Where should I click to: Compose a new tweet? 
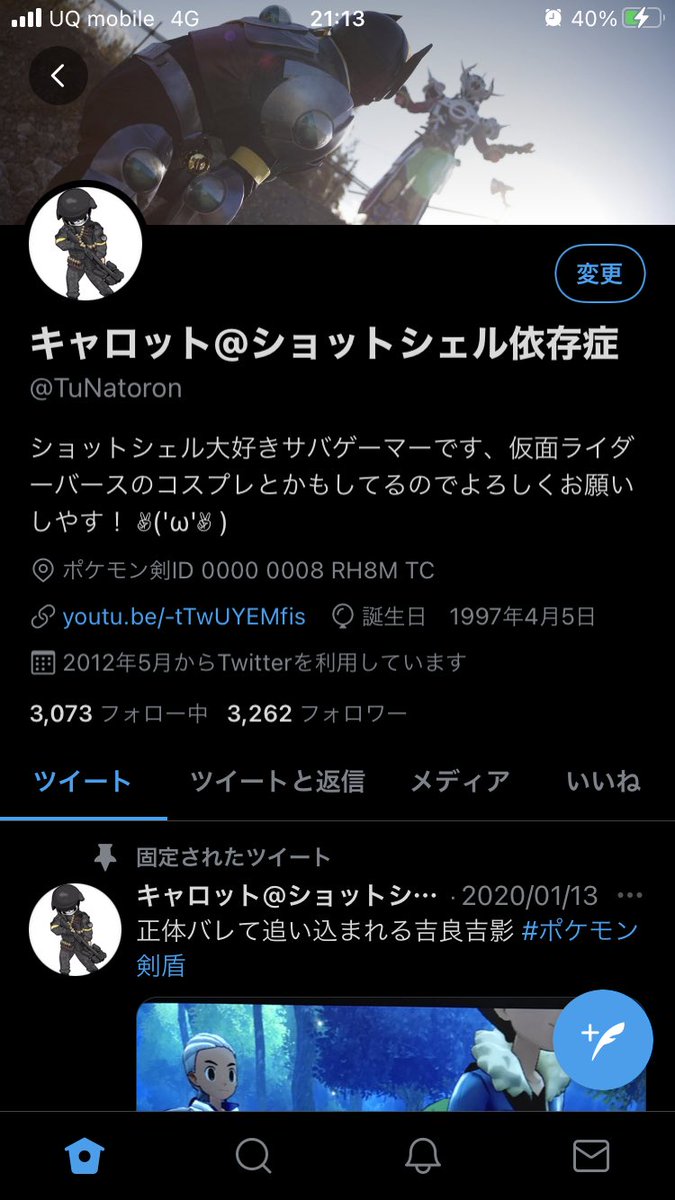click(603, 1042)
